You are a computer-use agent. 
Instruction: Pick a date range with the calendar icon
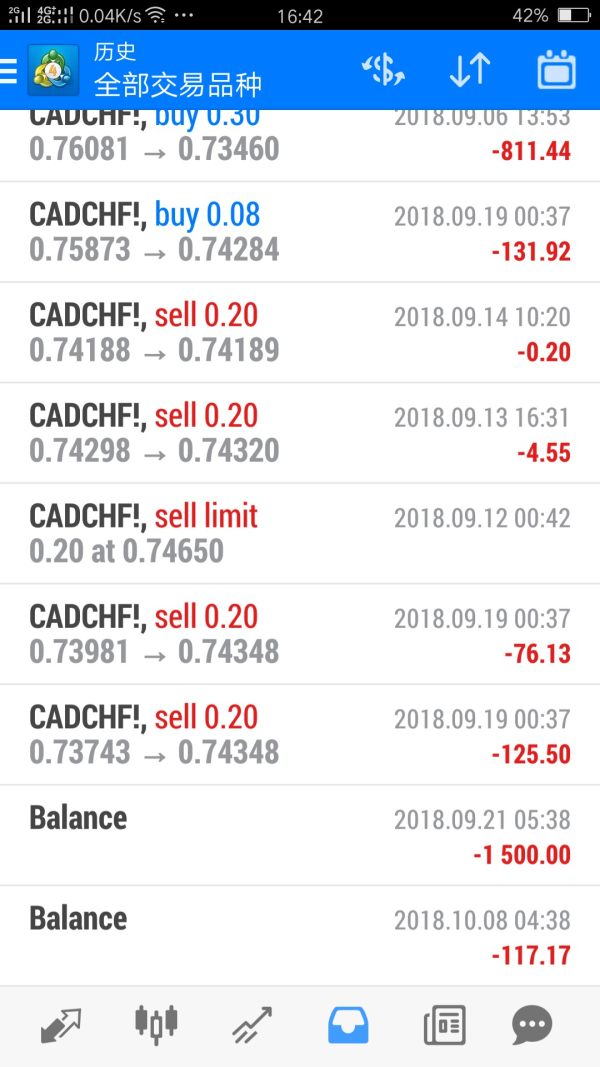556,70
